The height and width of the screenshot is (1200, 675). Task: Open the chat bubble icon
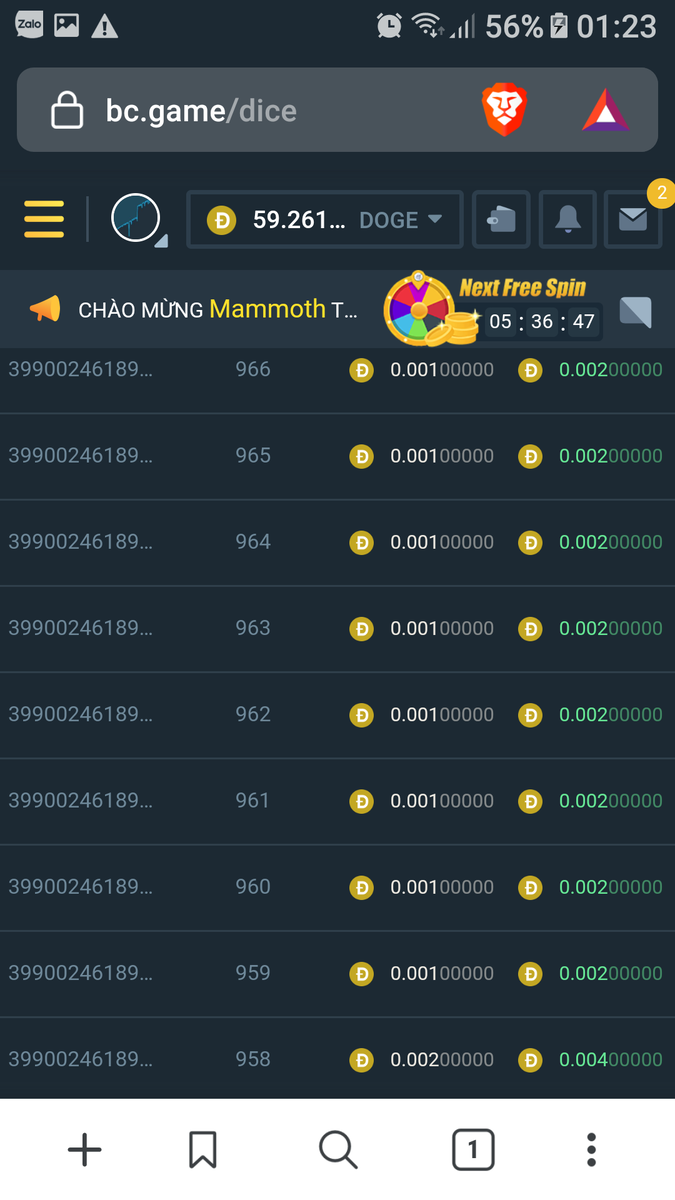(635, 312)
